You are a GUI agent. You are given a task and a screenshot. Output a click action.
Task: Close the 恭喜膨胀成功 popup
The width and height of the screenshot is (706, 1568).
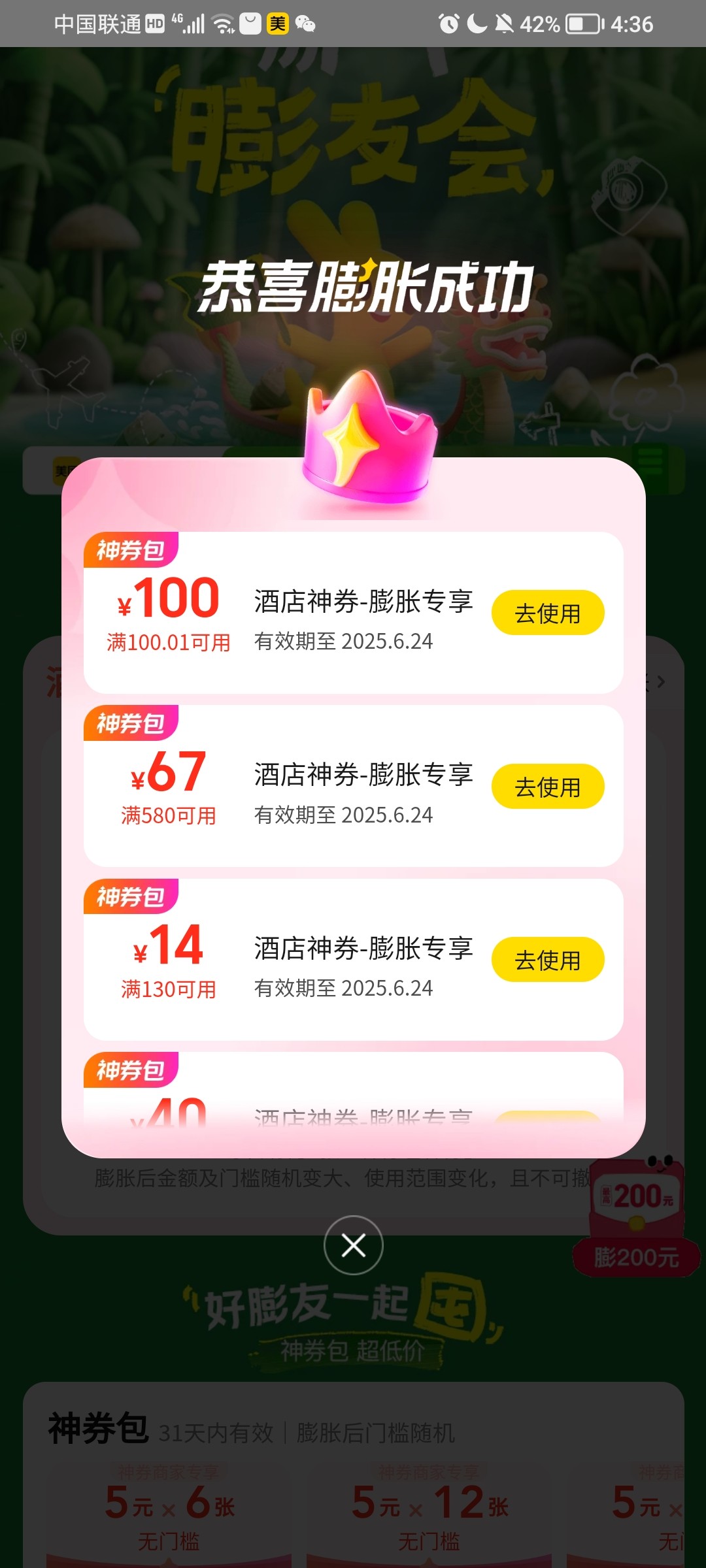pyautogui.click(x=353, y=1245)
